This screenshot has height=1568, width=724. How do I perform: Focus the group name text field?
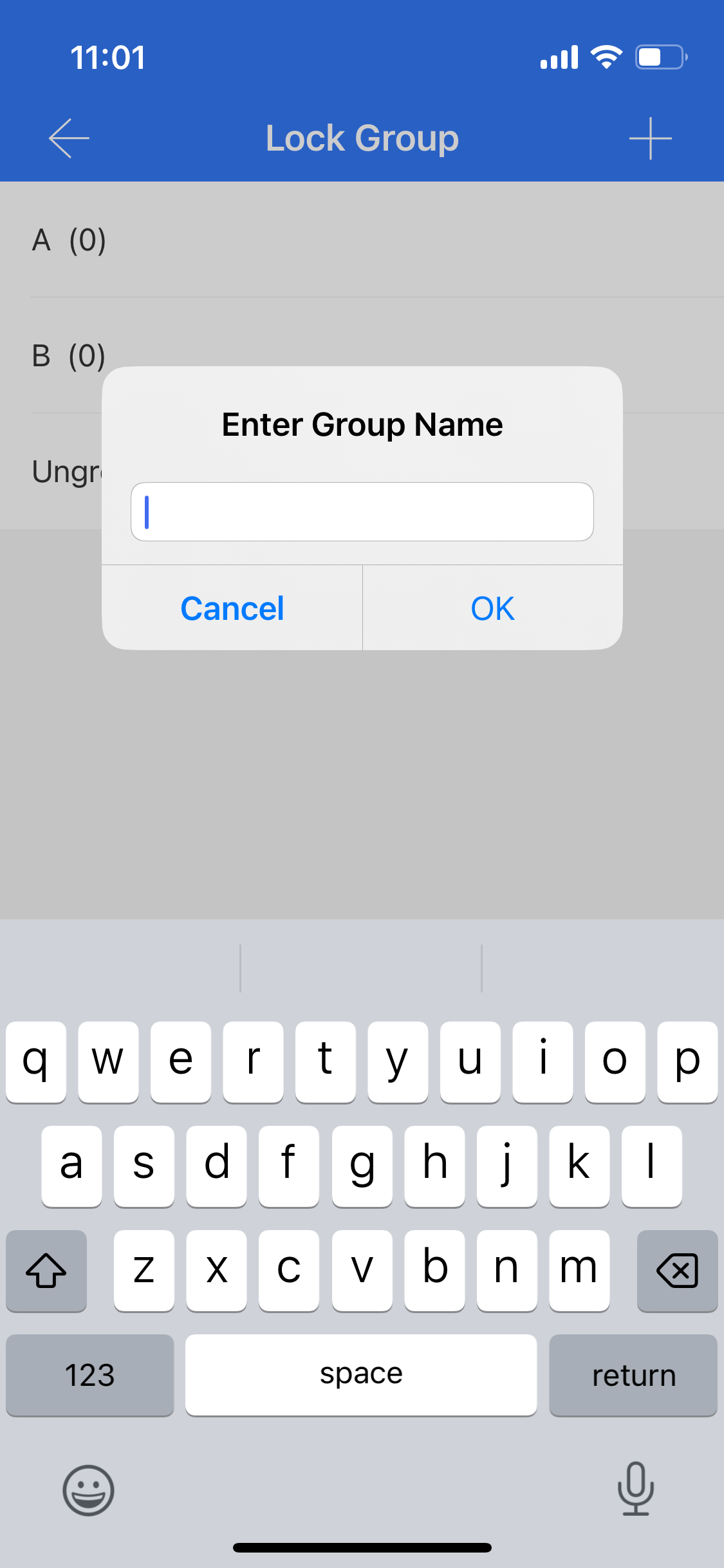coord(362,512)
